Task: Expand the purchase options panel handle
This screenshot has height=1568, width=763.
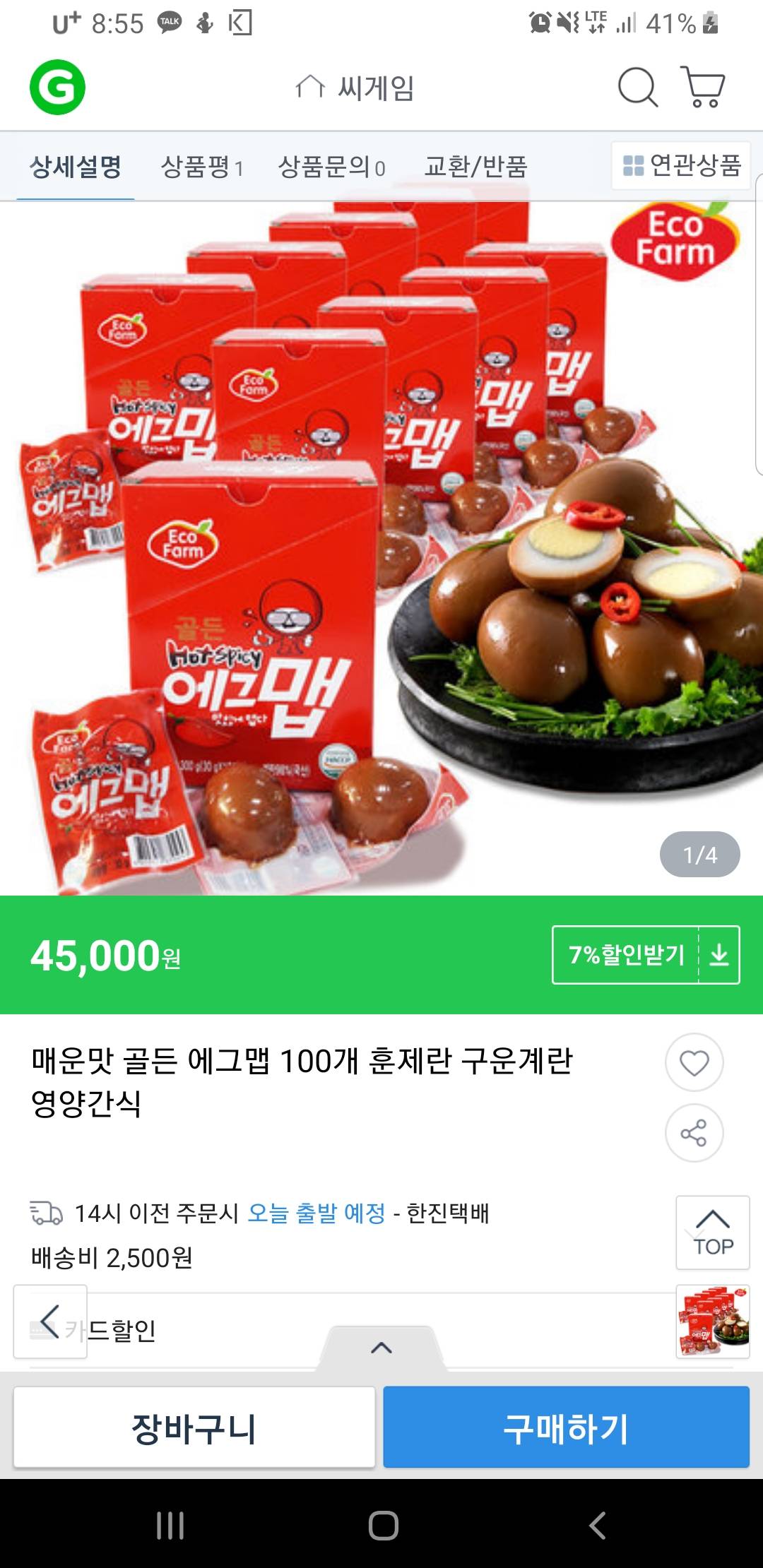Action: [x=381, y=1348]
